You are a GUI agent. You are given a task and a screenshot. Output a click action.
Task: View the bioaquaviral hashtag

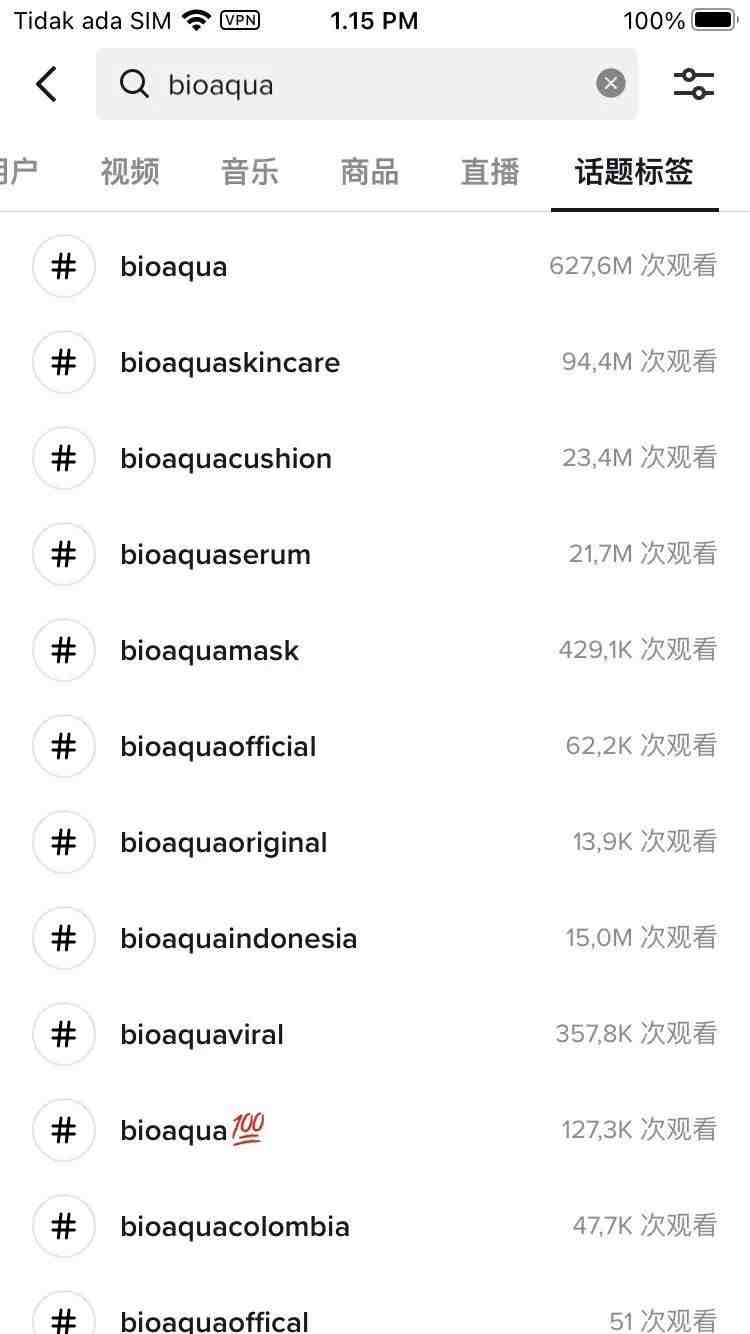375,1034
